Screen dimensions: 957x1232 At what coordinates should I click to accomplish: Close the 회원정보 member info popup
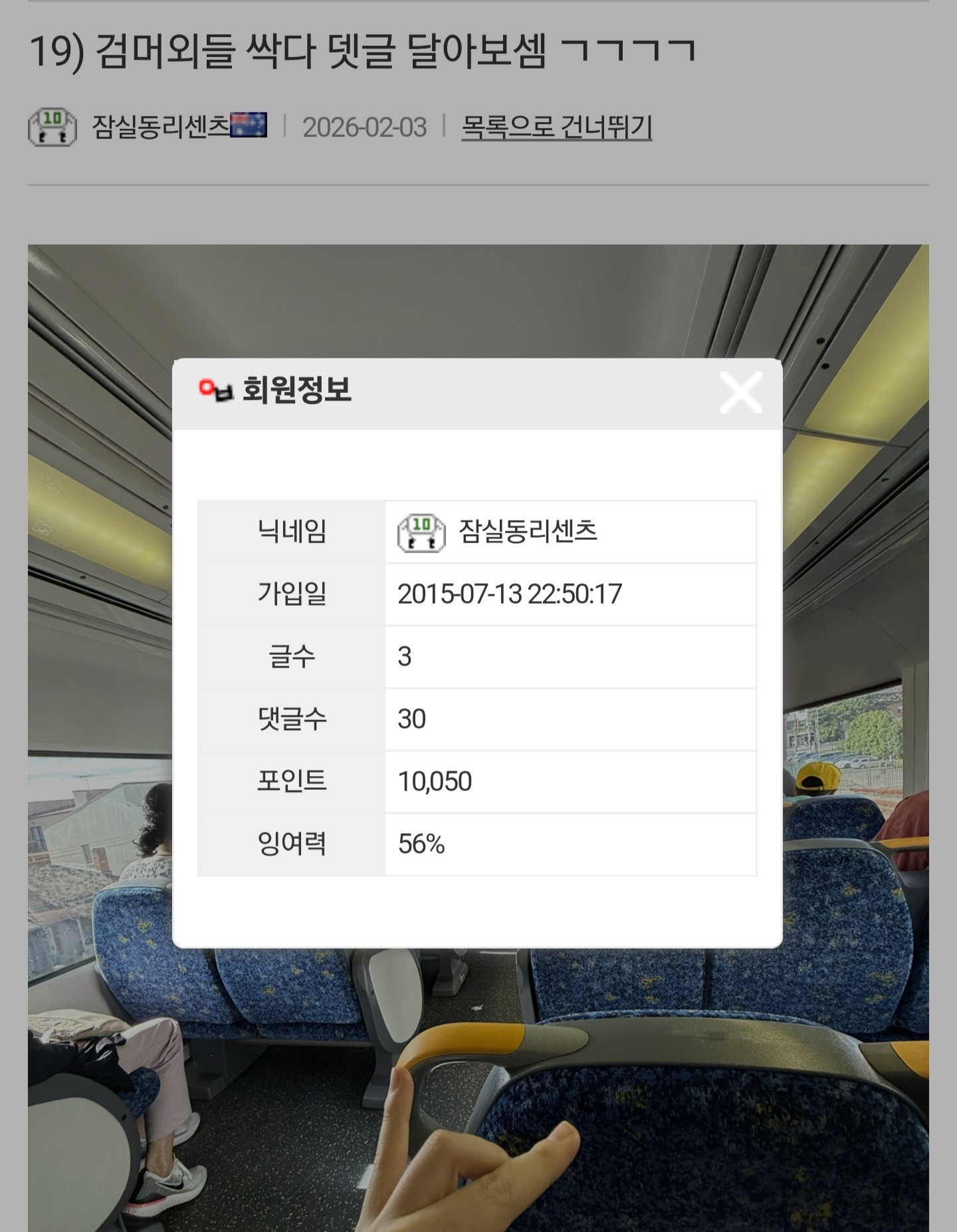[x=741, y=393]
